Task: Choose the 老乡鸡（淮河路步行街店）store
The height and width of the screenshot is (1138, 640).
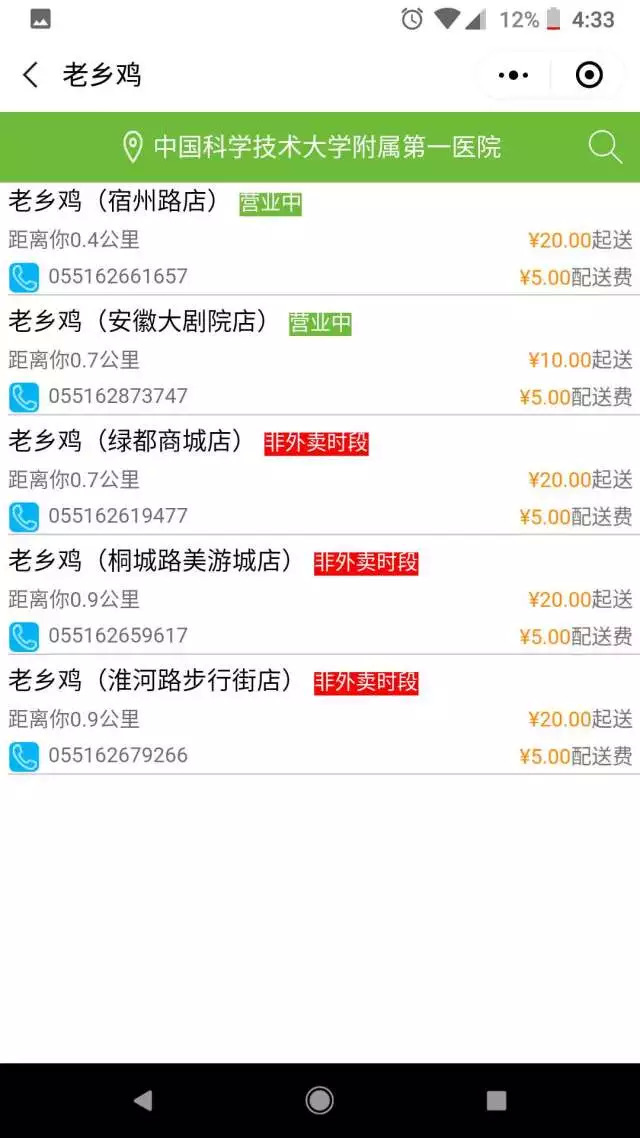Action: 150,681
